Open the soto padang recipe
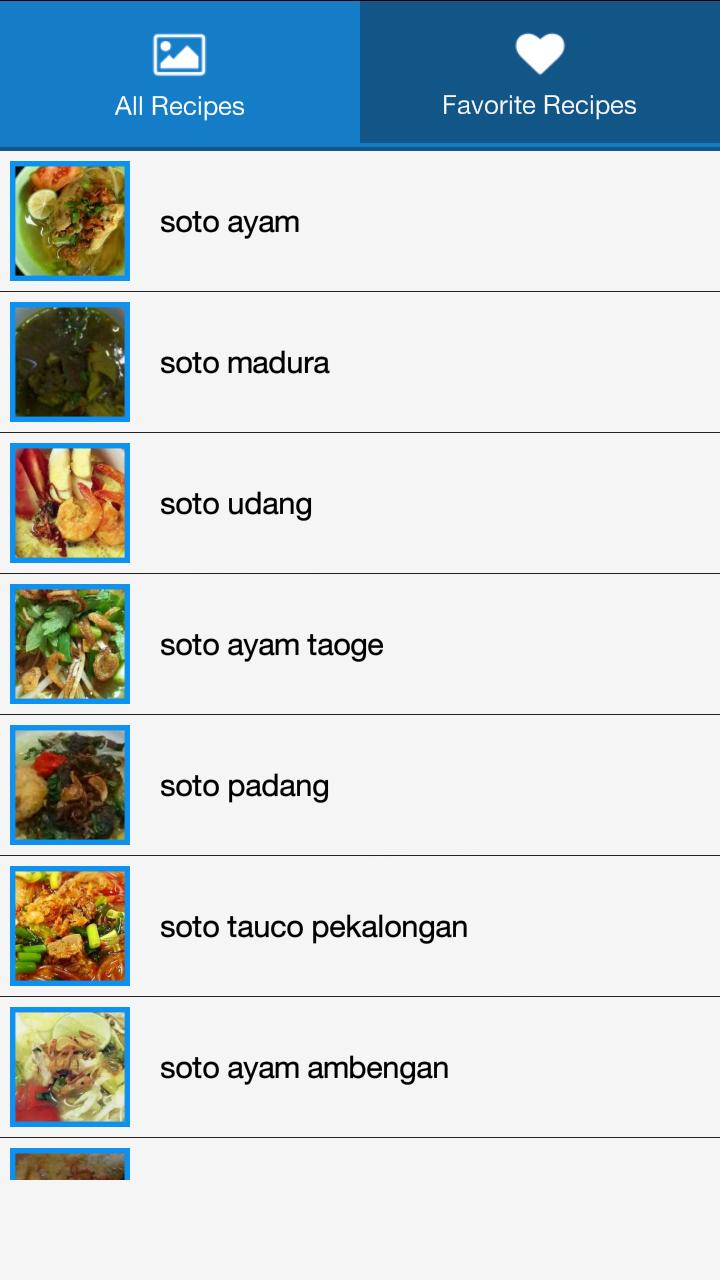720x1280 pixels. pos(360,785)
